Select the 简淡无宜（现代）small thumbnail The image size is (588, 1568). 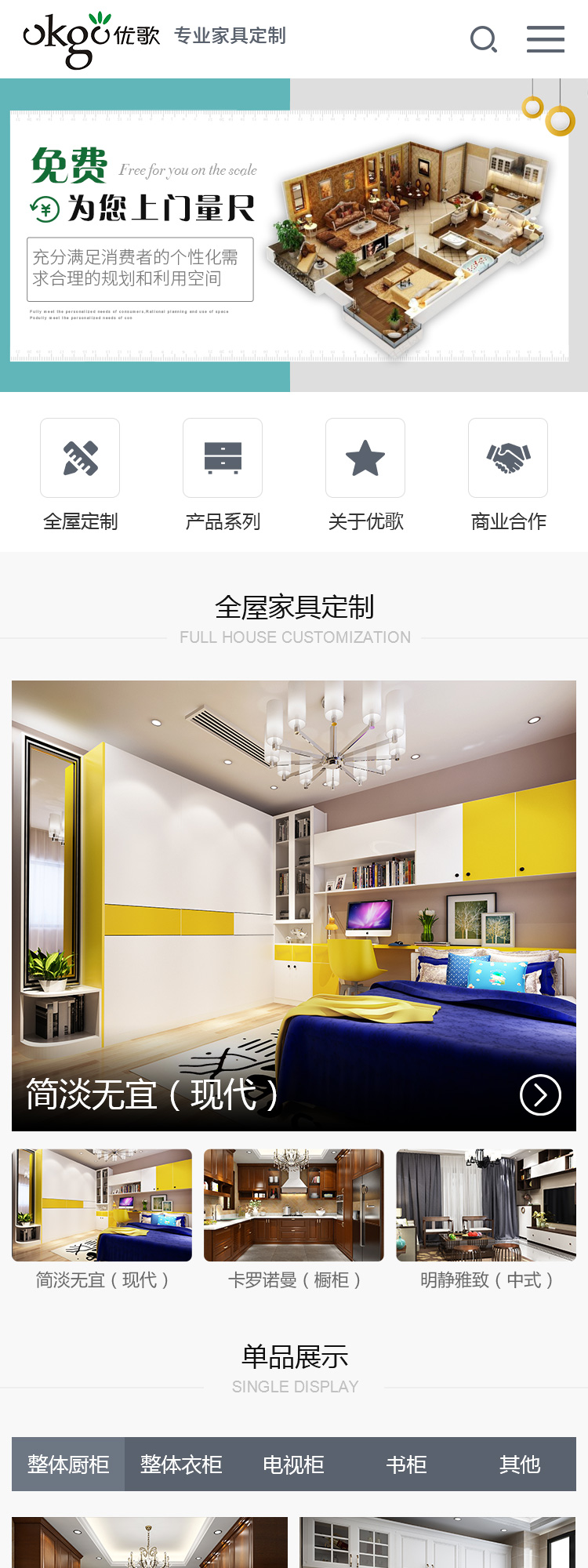point(102,1205)
